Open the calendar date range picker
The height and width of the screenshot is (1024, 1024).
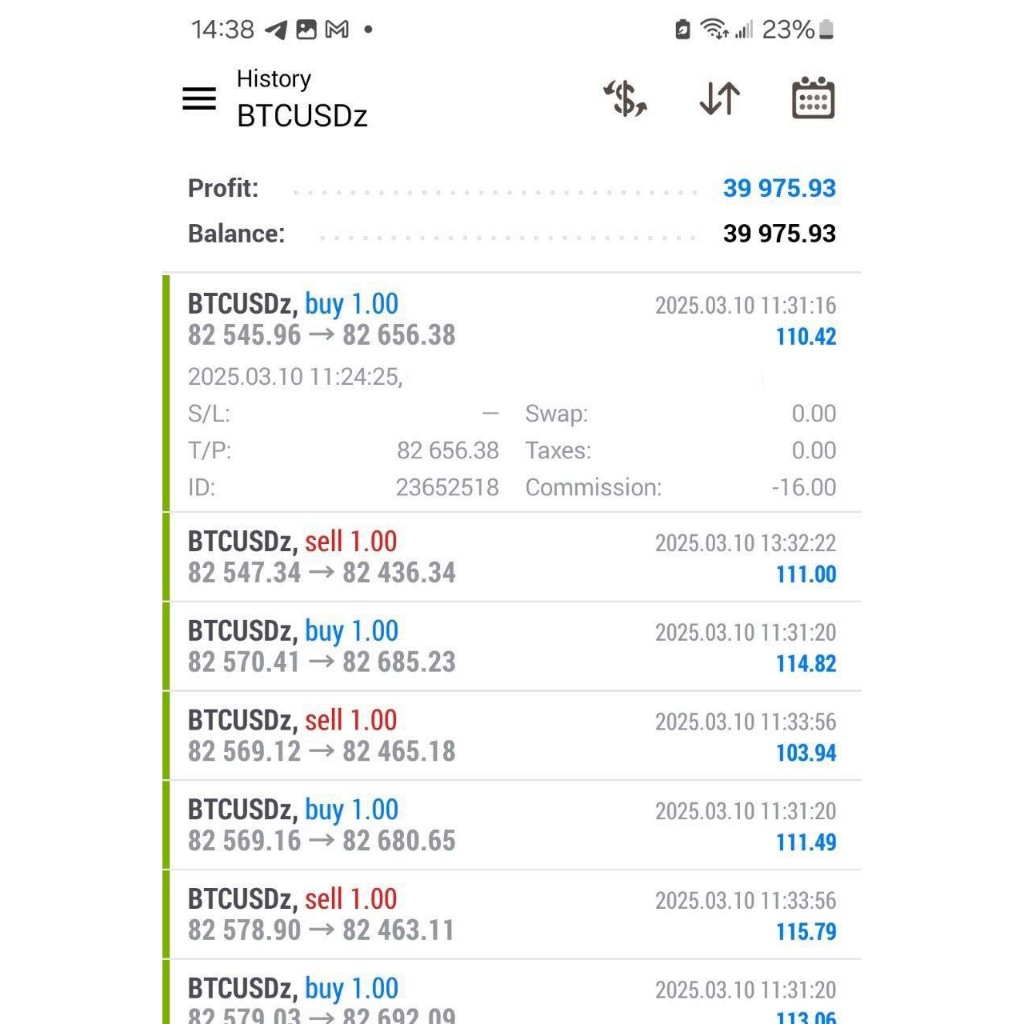pos(813,98)
